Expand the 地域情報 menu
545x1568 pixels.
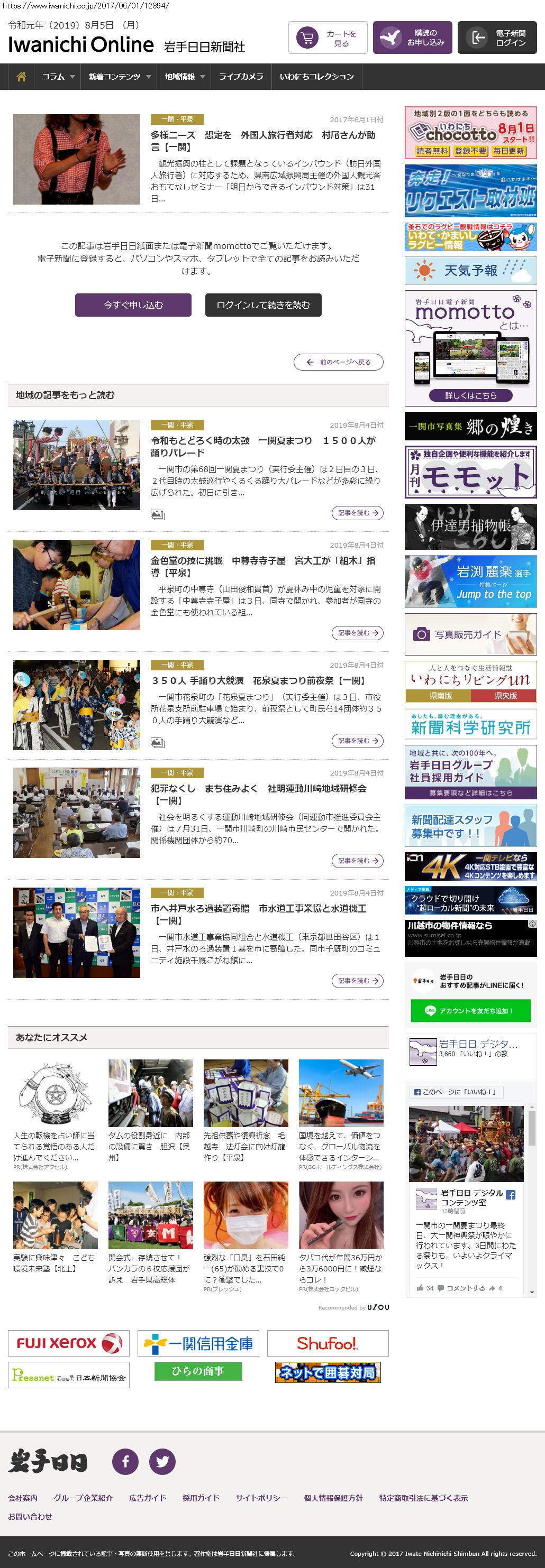click(184, 77)
